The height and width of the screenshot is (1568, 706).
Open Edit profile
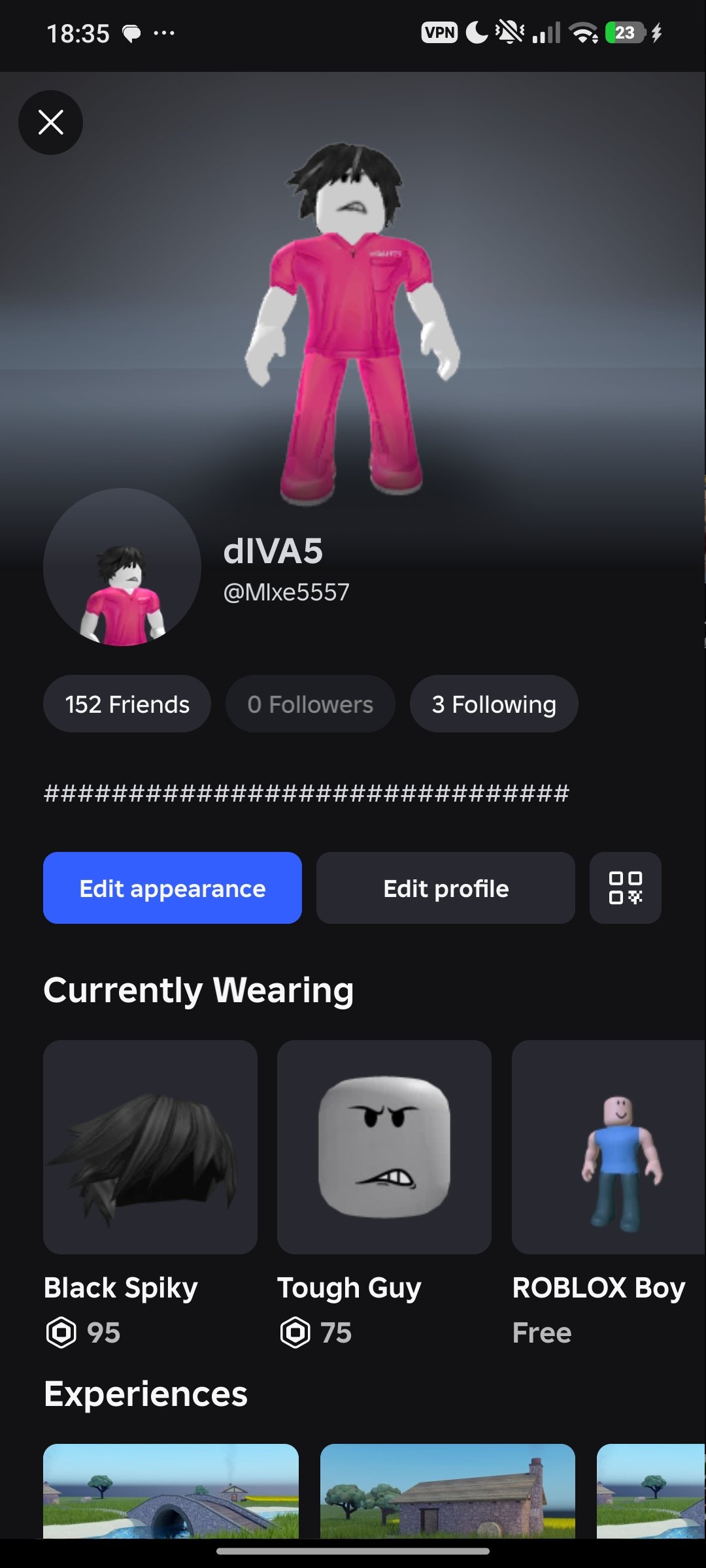[446, 888]
